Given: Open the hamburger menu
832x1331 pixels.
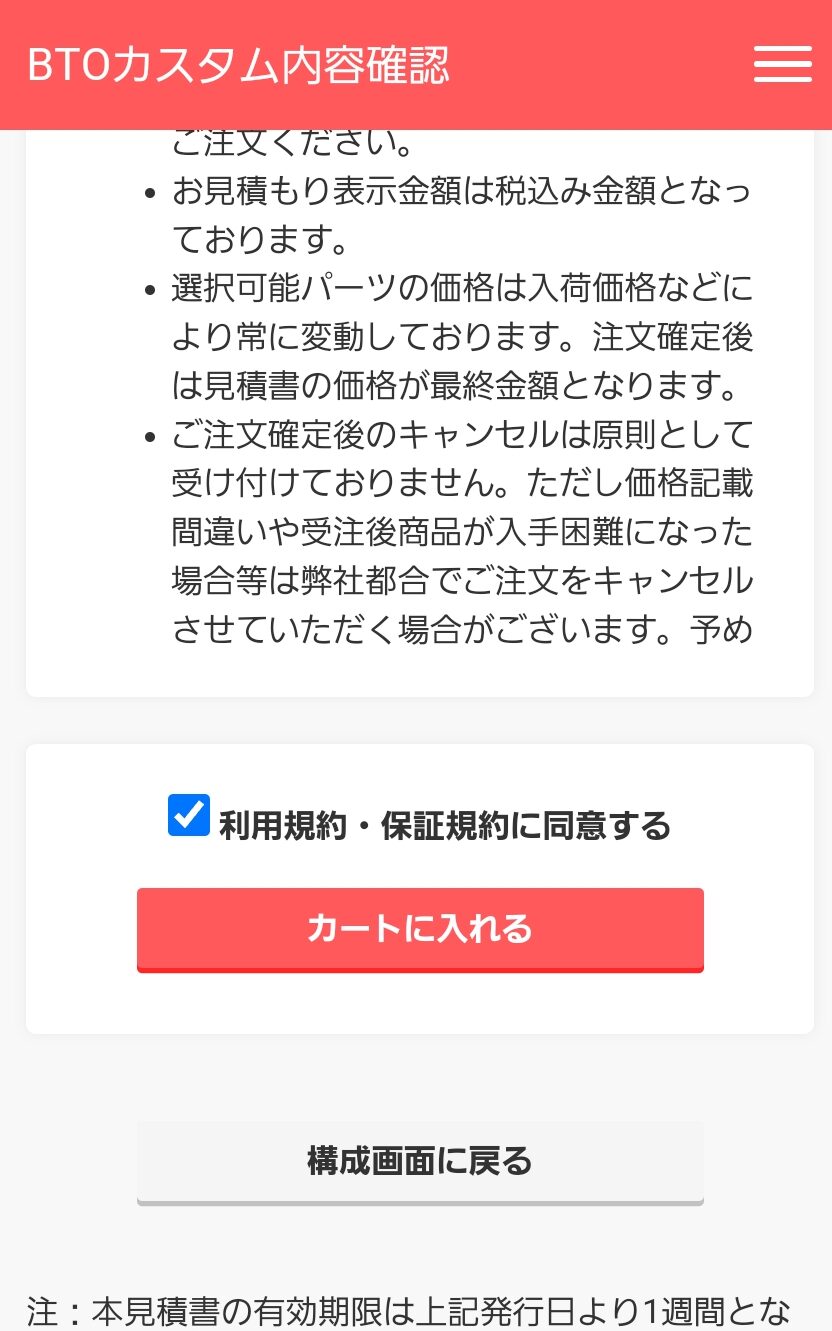Looking at the screenshot, I should (782, 64).
